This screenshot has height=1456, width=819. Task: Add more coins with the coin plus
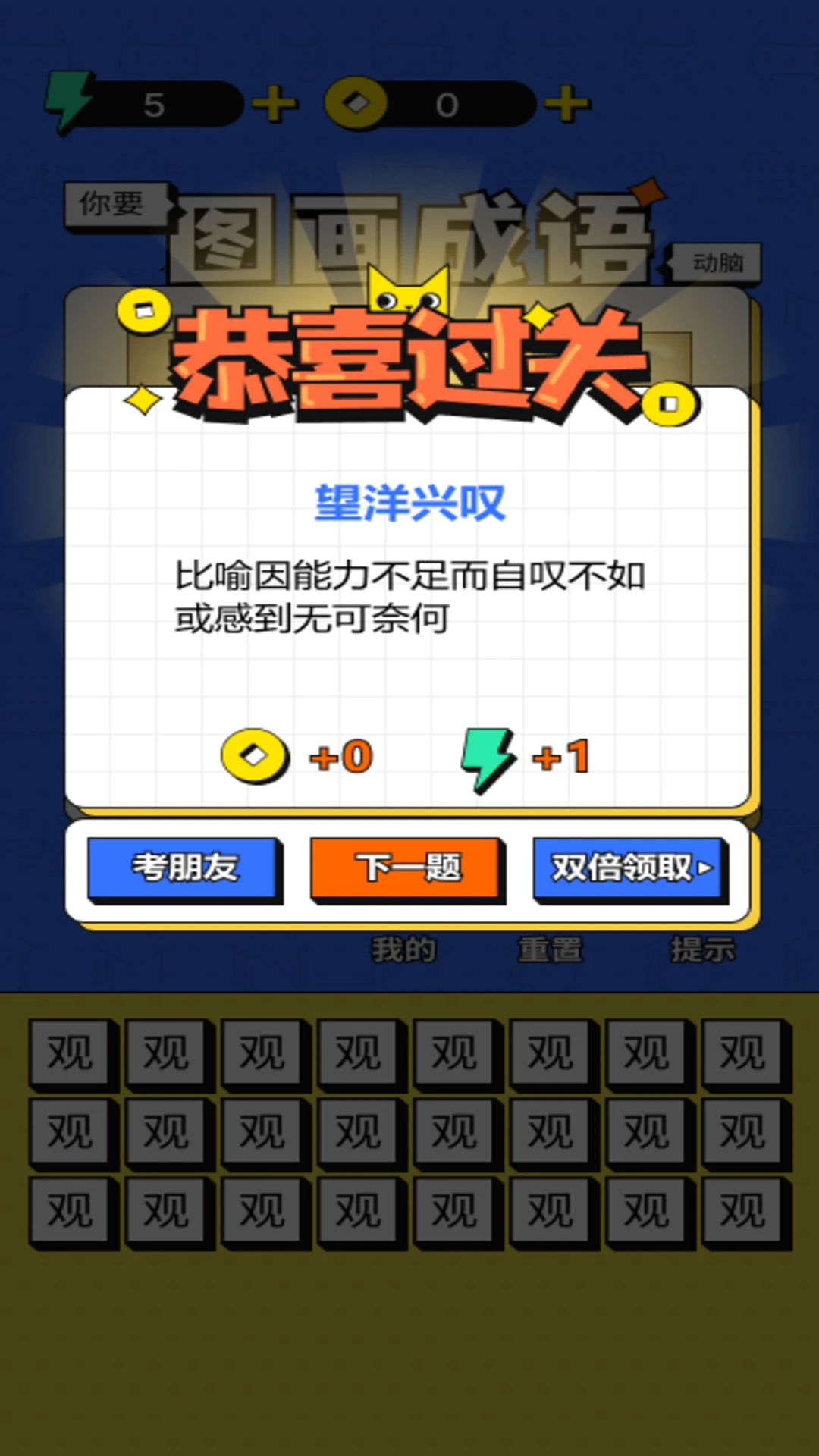[566, 104]
